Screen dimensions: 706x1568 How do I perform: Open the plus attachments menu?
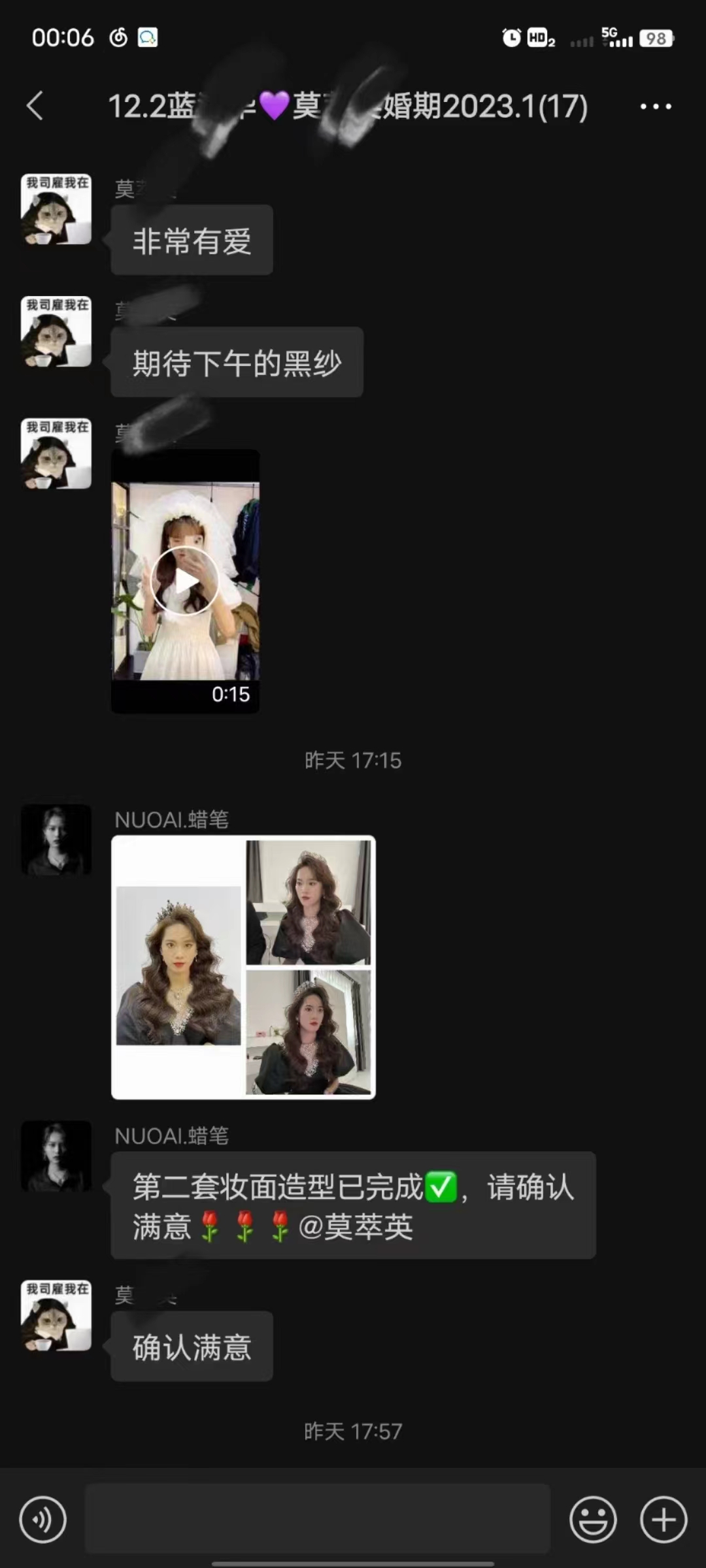(x=664, y=1520)
